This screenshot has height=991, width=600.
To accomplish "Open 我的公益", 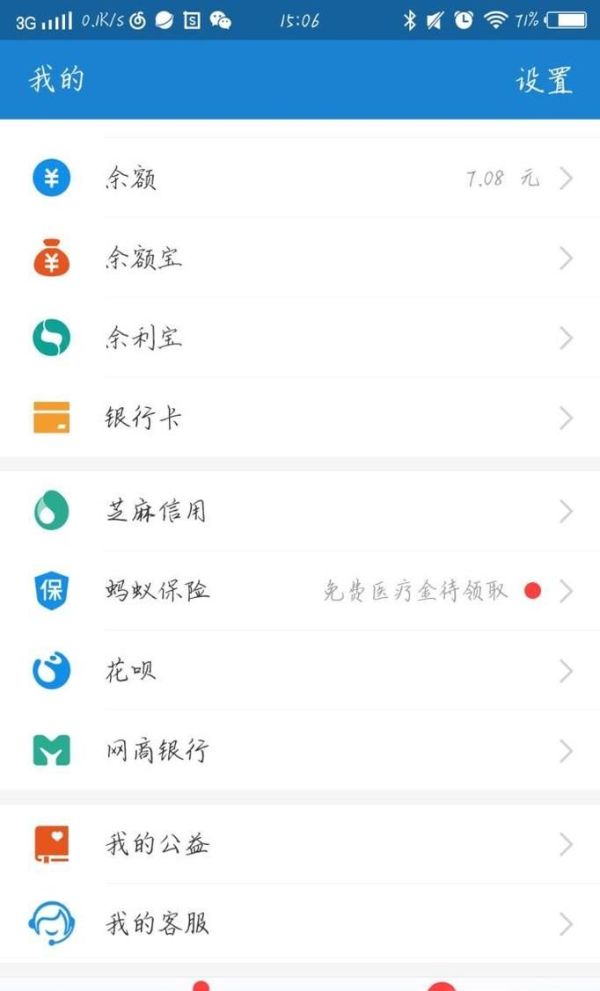I will 300,845.
